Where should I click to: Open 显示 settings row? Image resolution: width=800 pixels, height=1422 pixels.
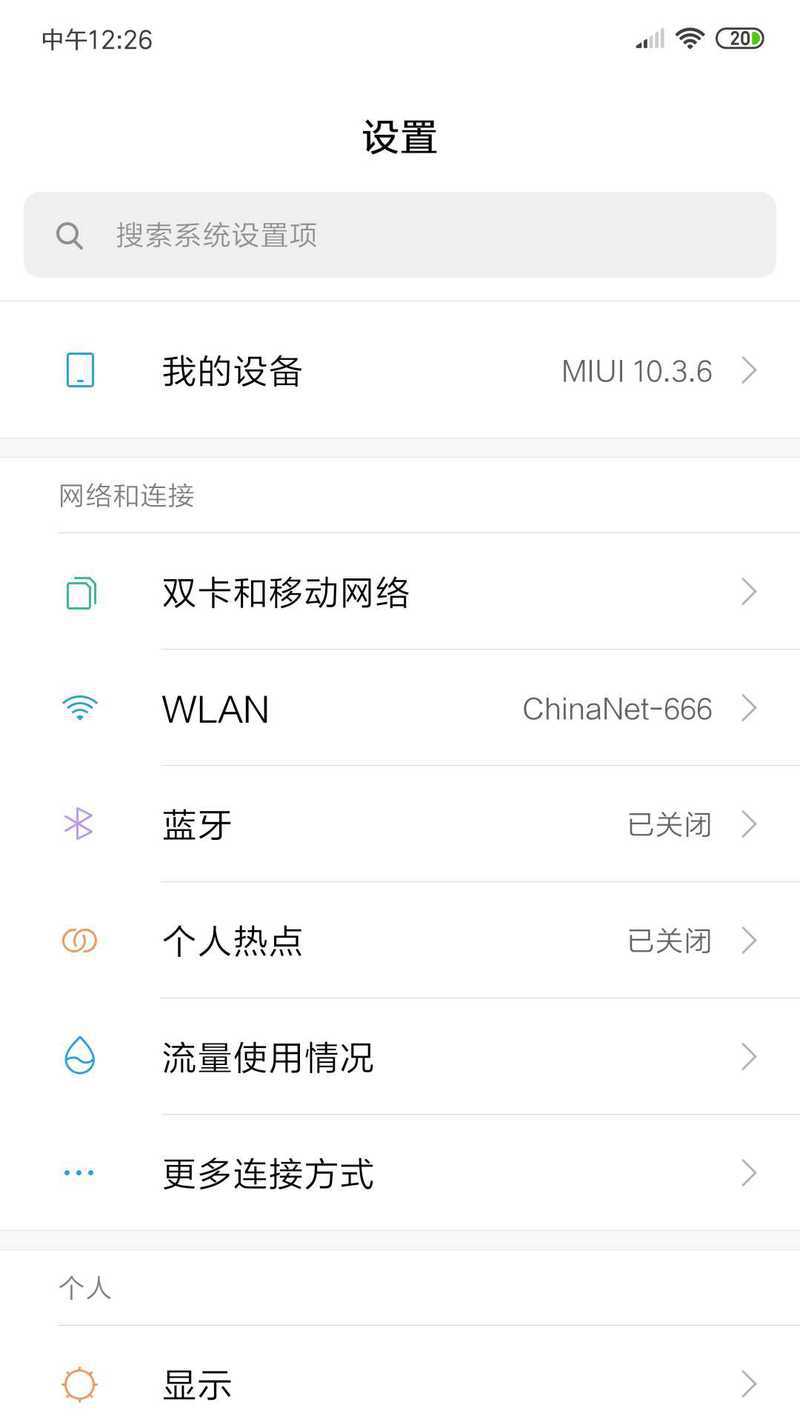(400, 1382)
